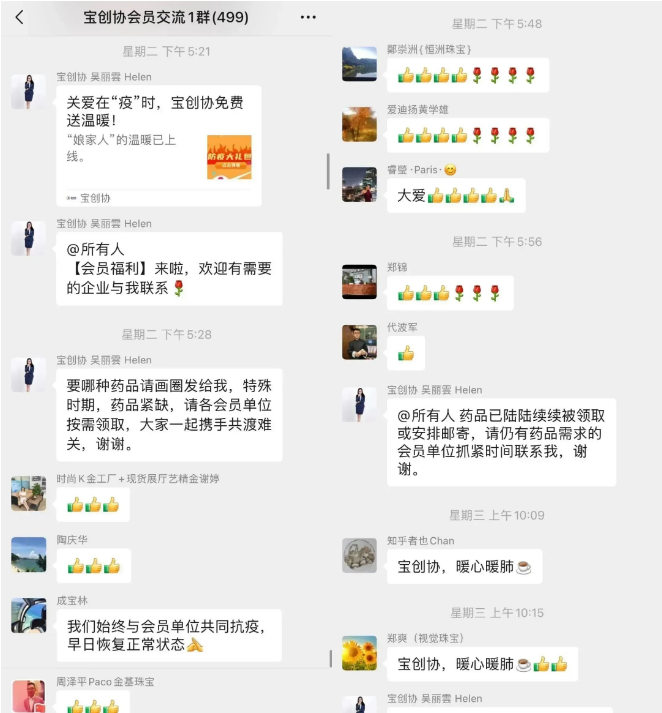
Task: View 睿玺·Paris profile avatar
Action: click(359, 184)
